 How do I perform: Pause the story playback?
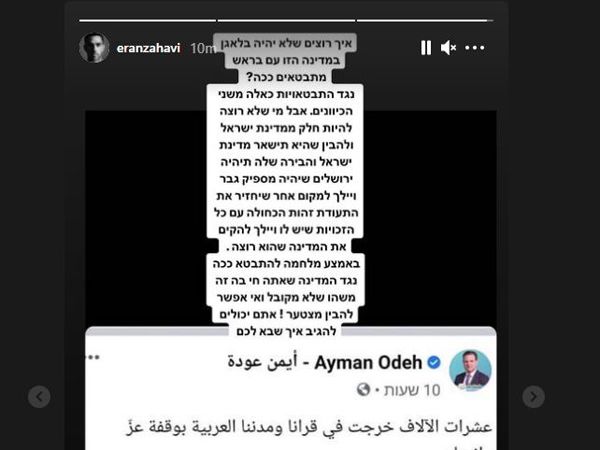coord(426,47)
